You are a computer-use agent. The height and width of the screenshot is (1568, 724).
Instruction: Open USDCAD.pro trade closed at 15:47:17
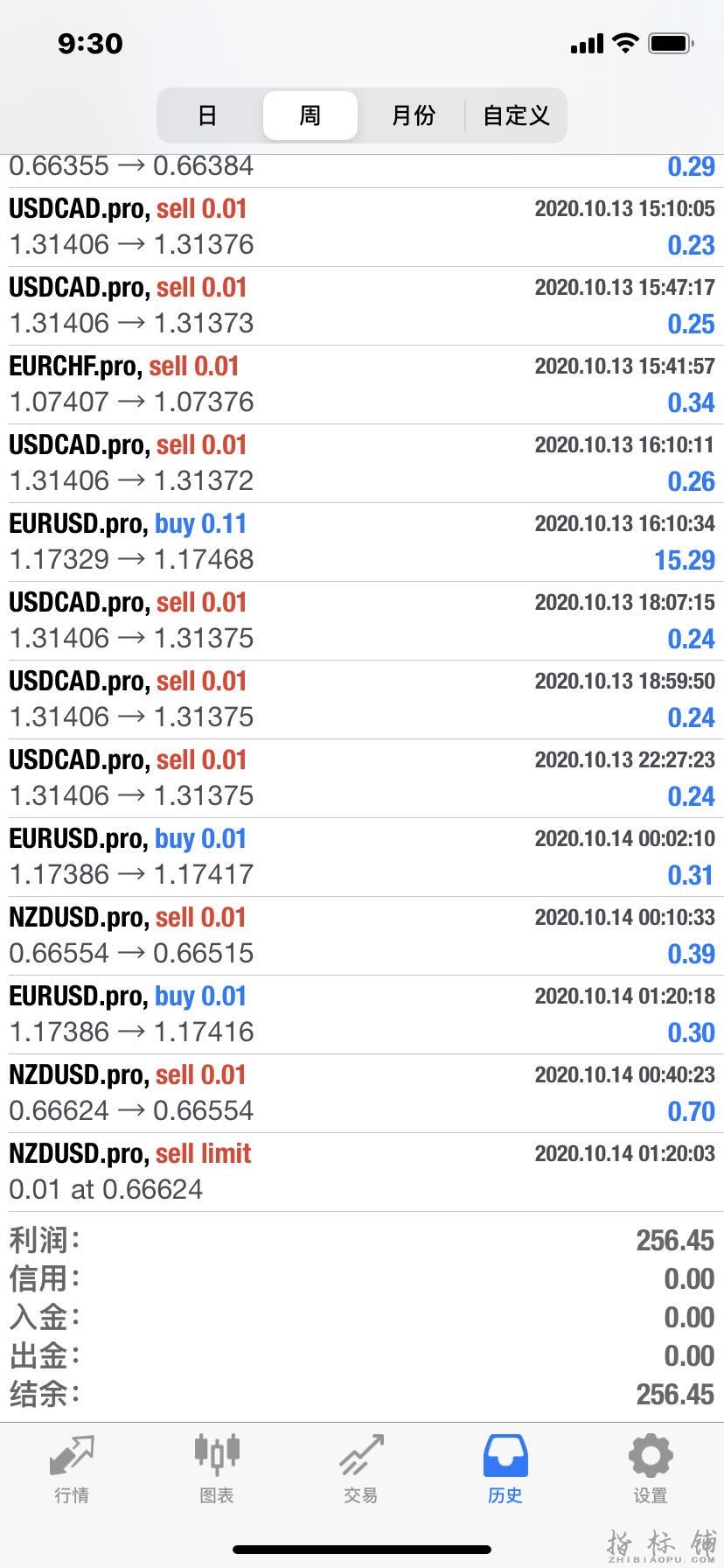(362, 305)
